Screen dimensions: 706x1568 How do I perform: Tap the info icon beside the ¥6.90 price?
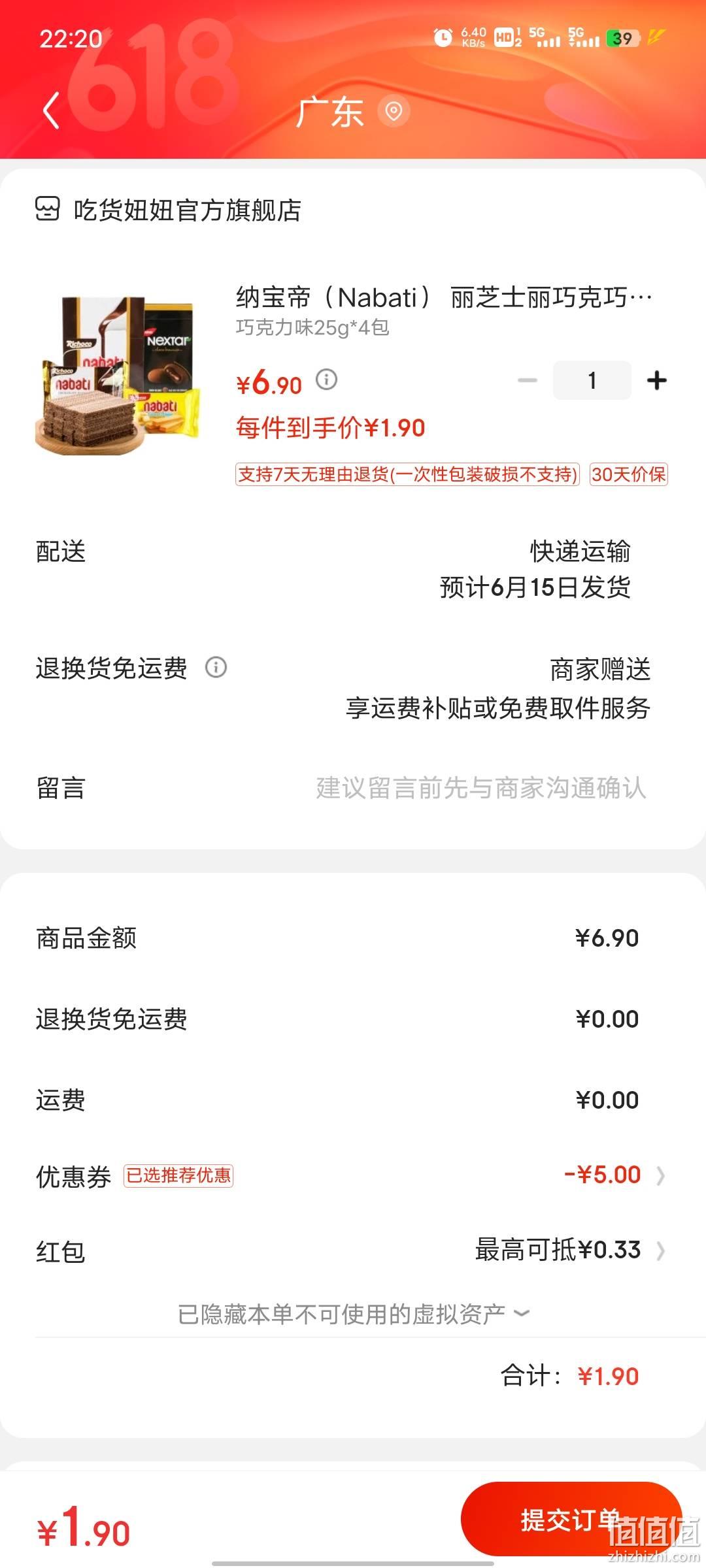pyautogui.click(x=326, y=379)
